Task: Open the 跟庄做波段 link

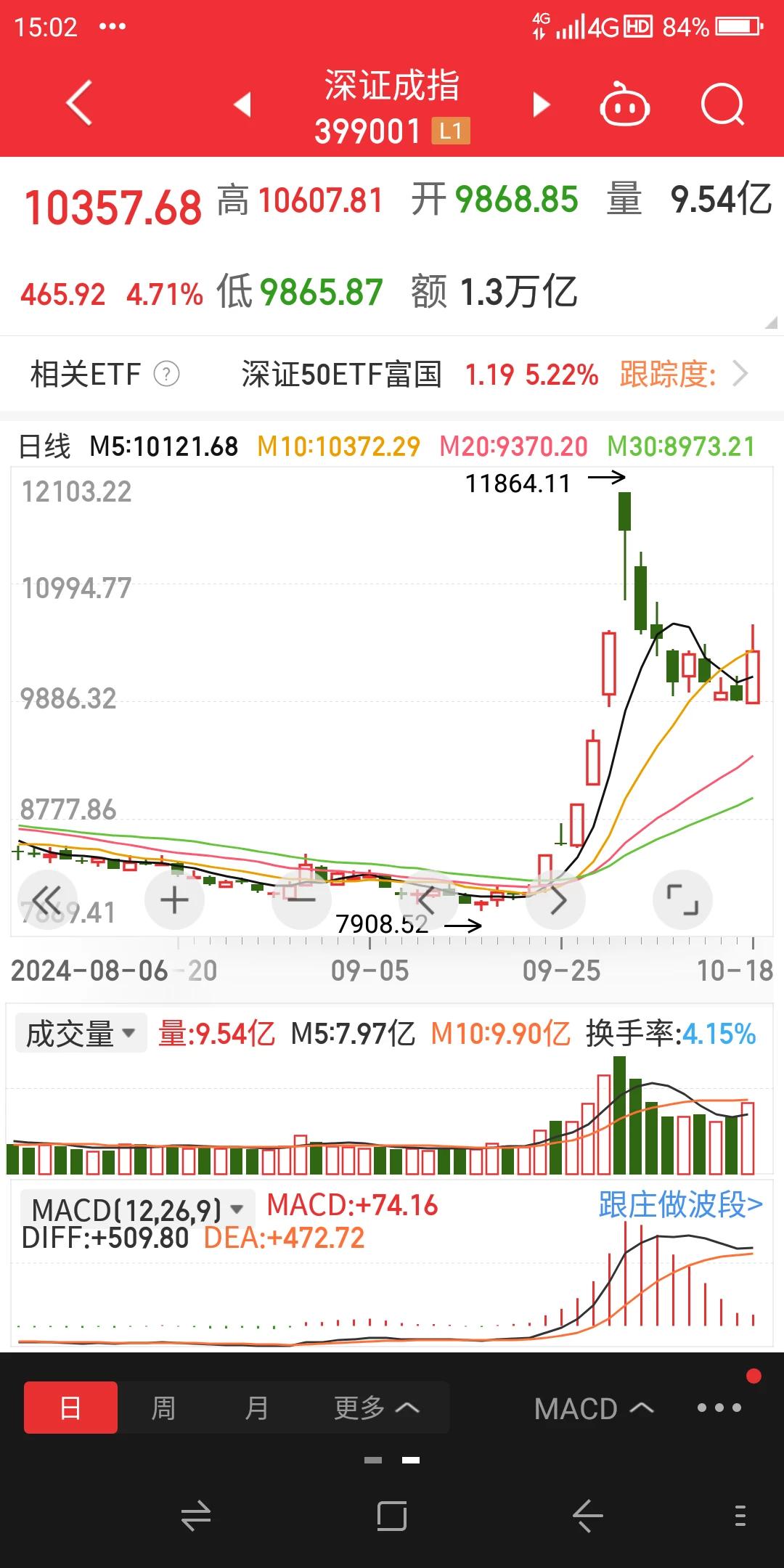Action: [x=680, y=1205]
